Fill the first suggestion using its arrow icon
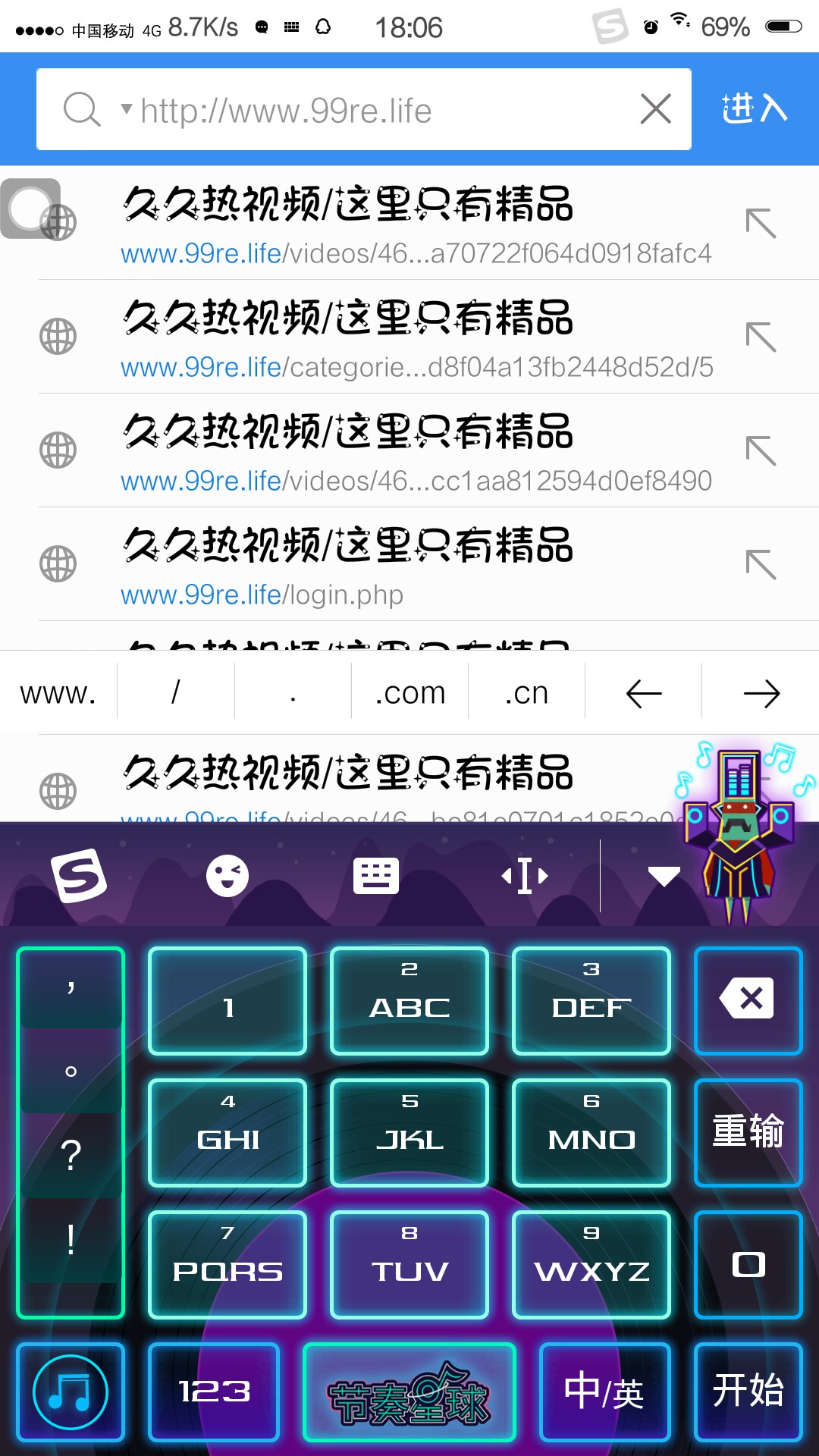The height and width of the screenshot is (1456, 819). [x=761, y=224]
